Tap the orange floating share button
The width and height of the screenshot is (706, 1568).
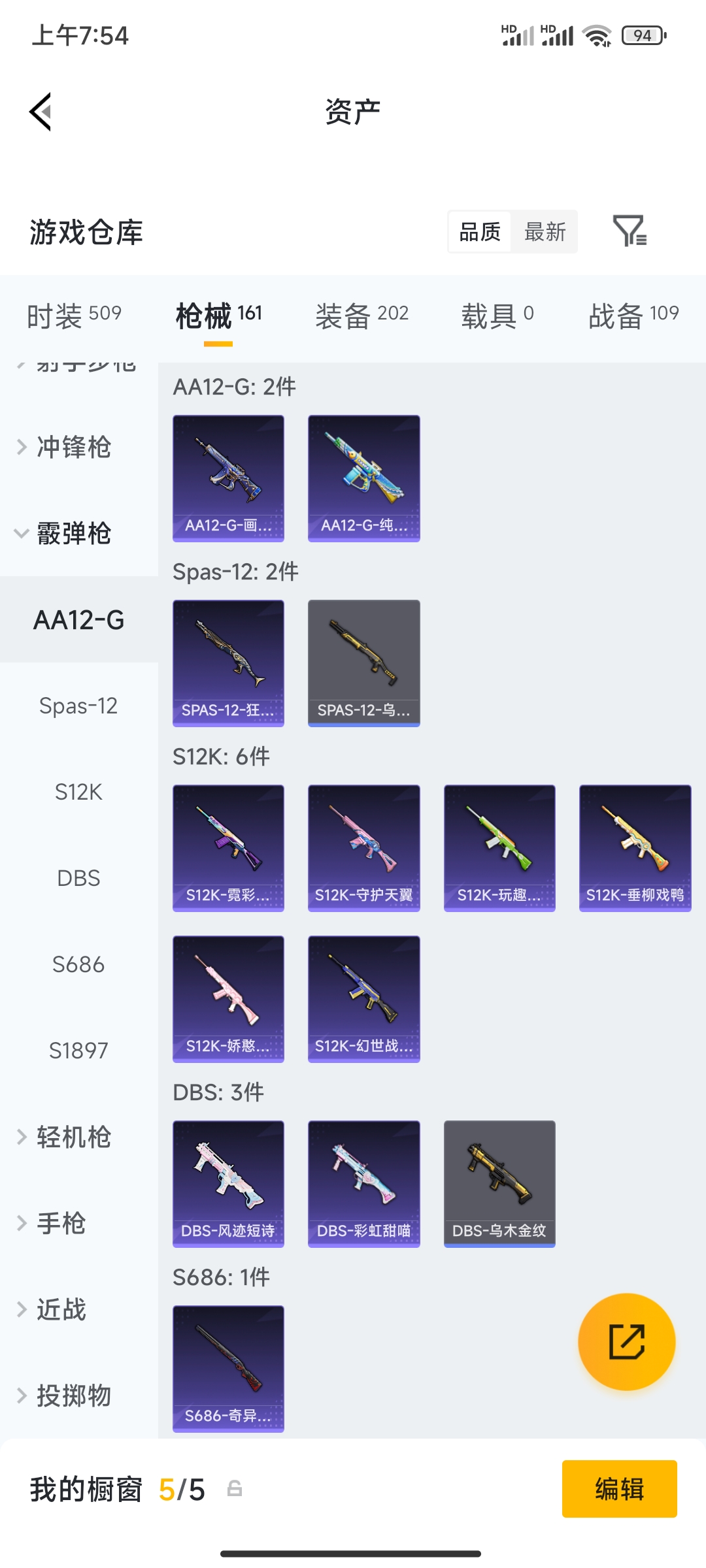627,1342
